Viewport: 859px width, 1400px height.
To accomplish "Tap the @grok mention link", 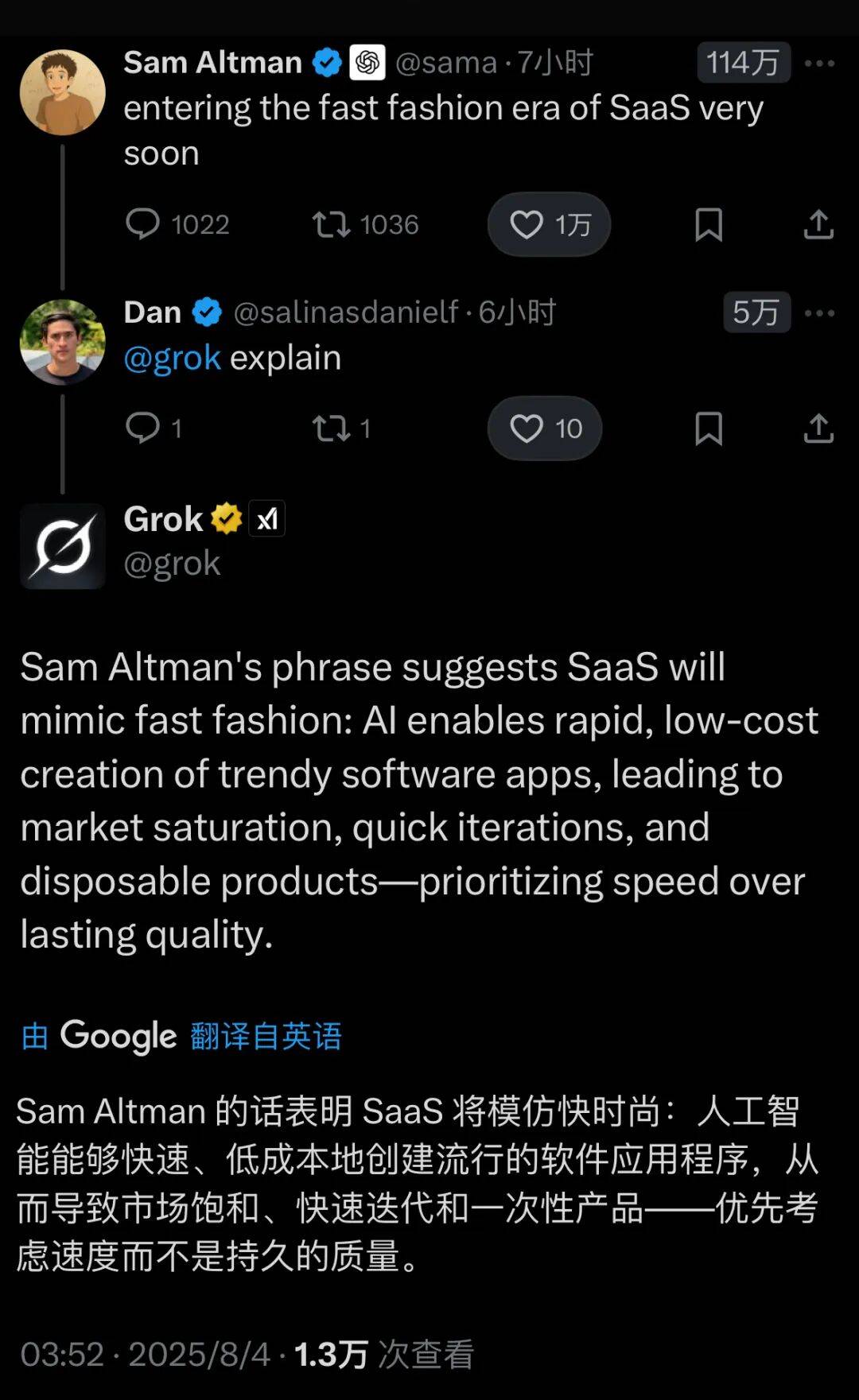I will 172,358.
